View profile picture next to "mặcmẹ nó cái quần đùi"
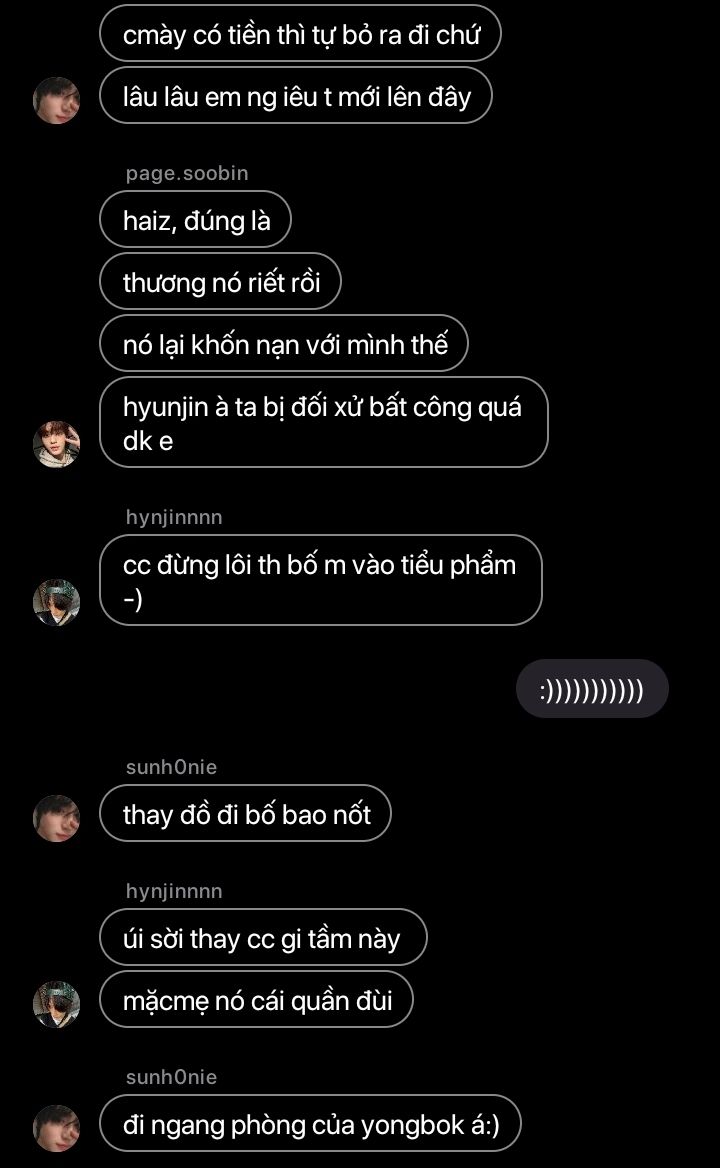 57,1005
